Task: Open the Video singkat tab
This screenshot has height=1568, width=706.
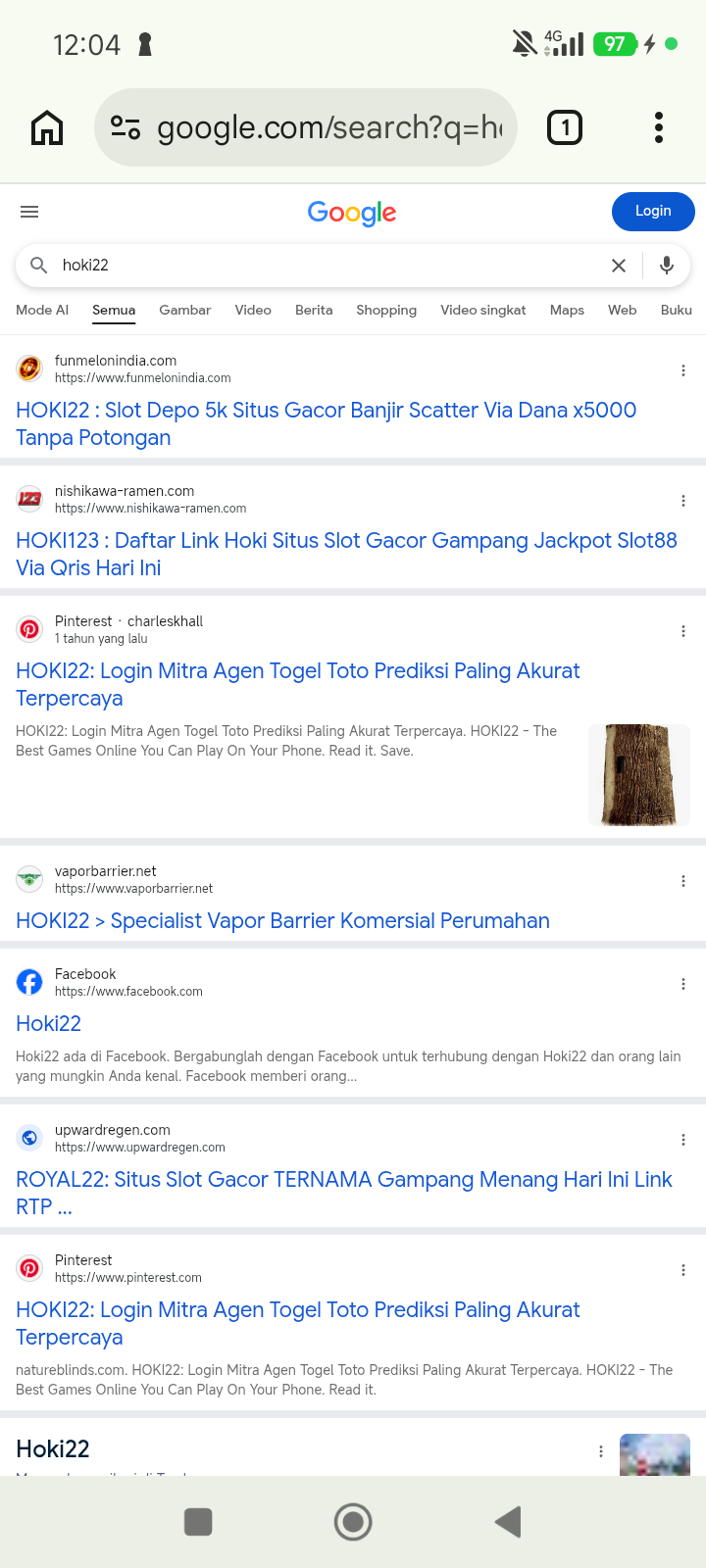Action: 483,310
